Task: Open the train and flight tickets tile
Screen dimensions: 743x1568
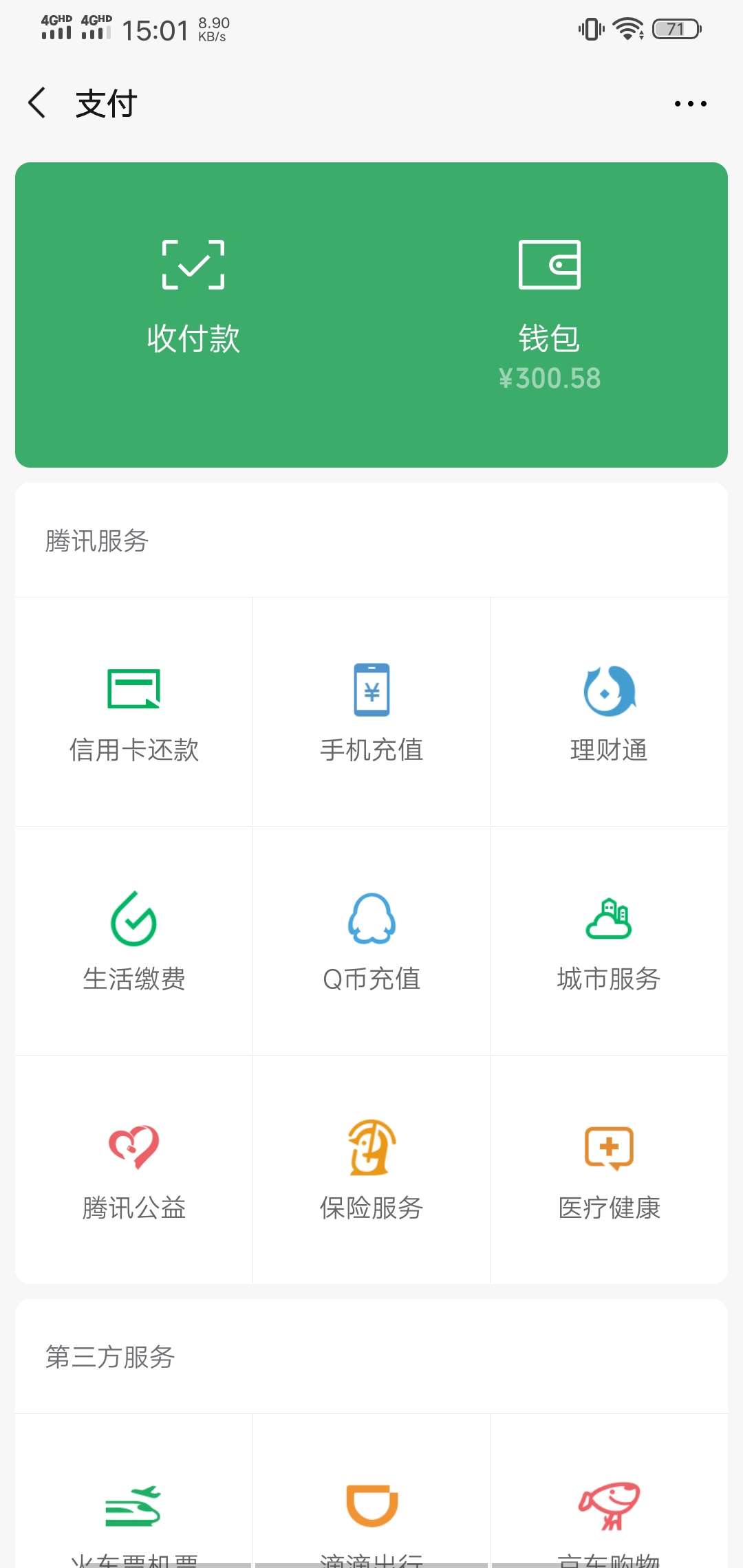Action: [x=134, y=1491]
